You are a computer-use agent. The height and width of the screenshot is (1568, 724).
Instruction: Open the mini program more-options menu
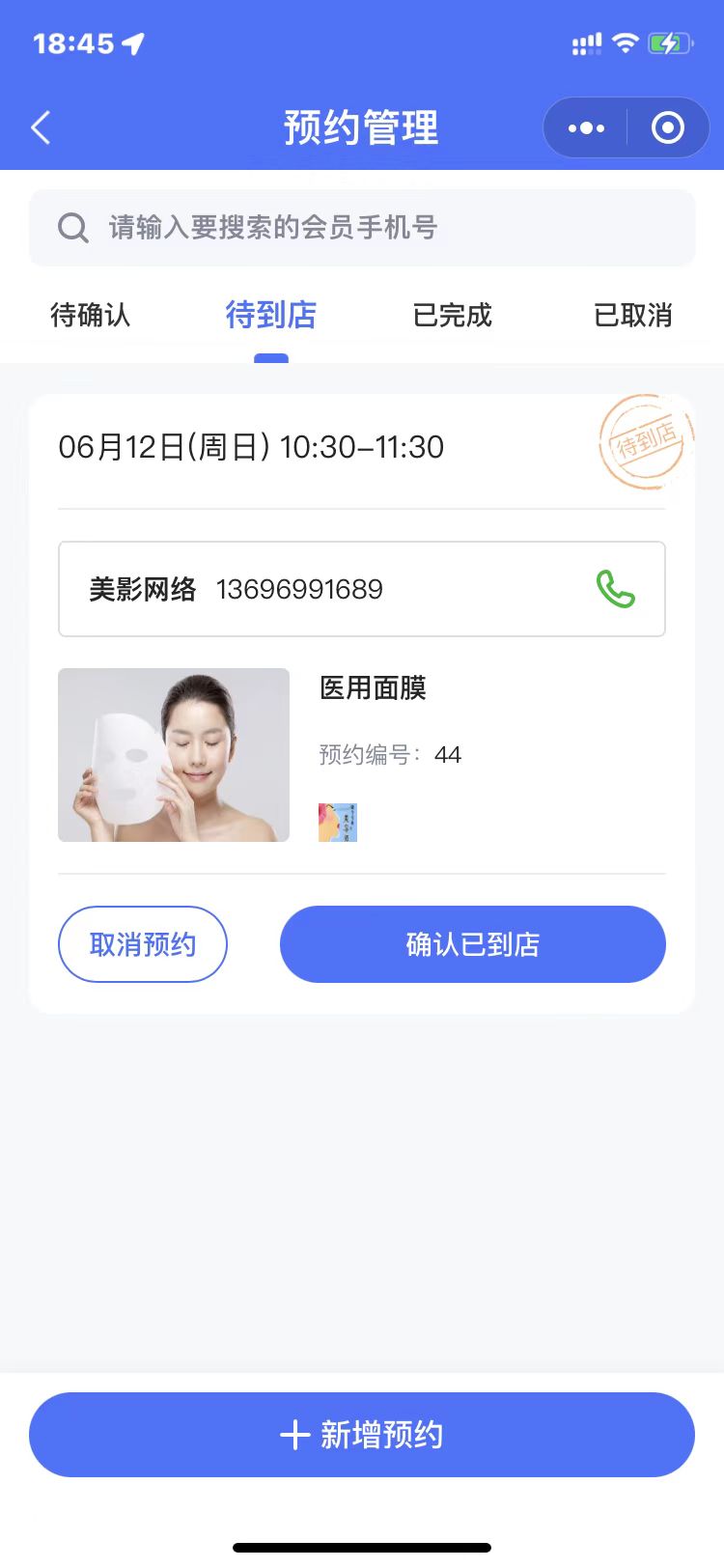(x=586, y=127)
